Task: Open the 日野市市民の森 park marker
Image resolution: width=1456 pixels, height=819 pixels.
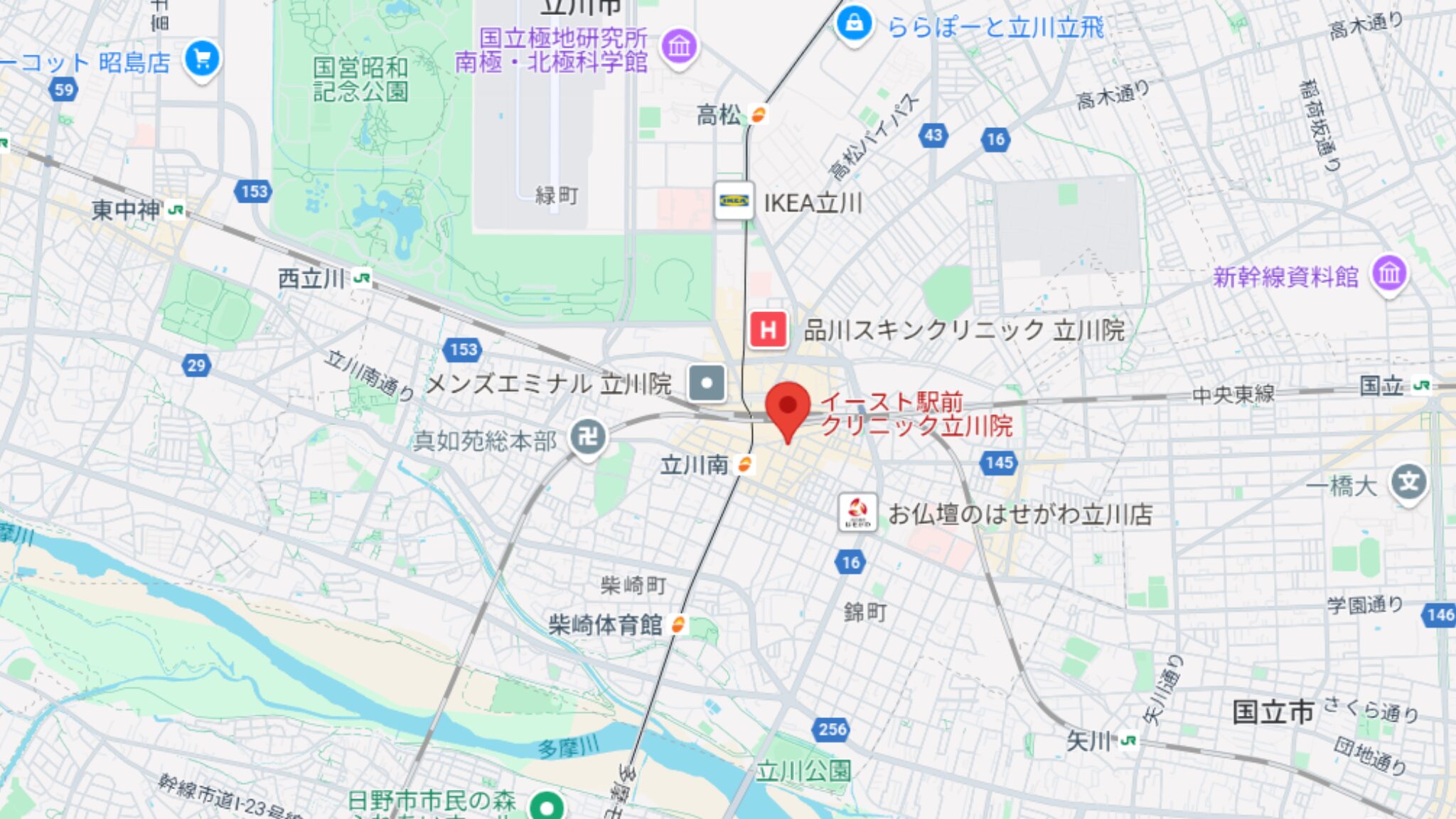Action: click(x=547, y=807)
